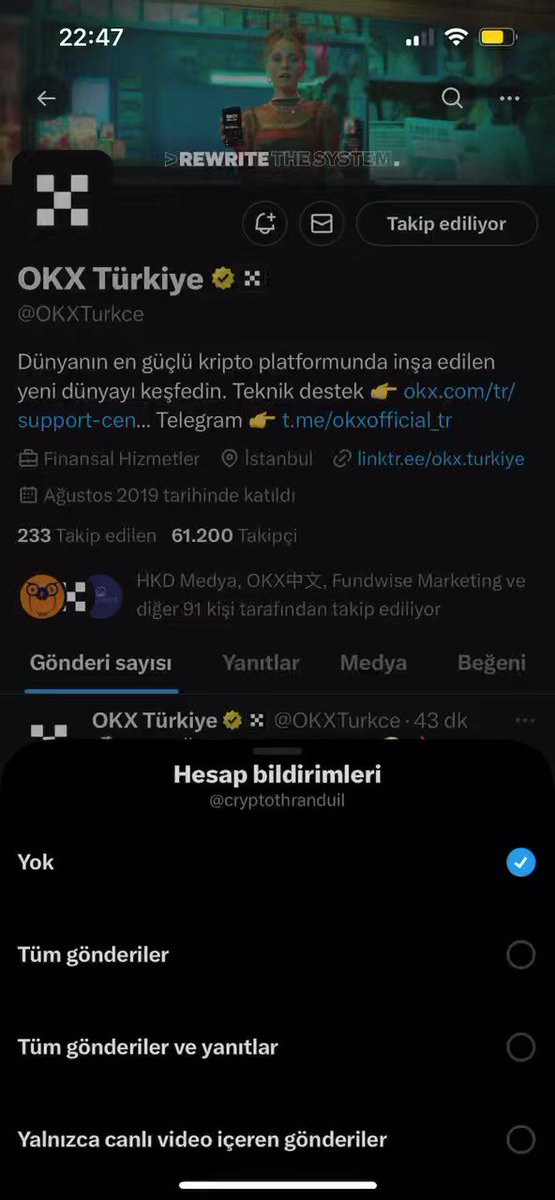Tap the notification bell with plus
Viewport: 555px width, 1200px height.
265,224
